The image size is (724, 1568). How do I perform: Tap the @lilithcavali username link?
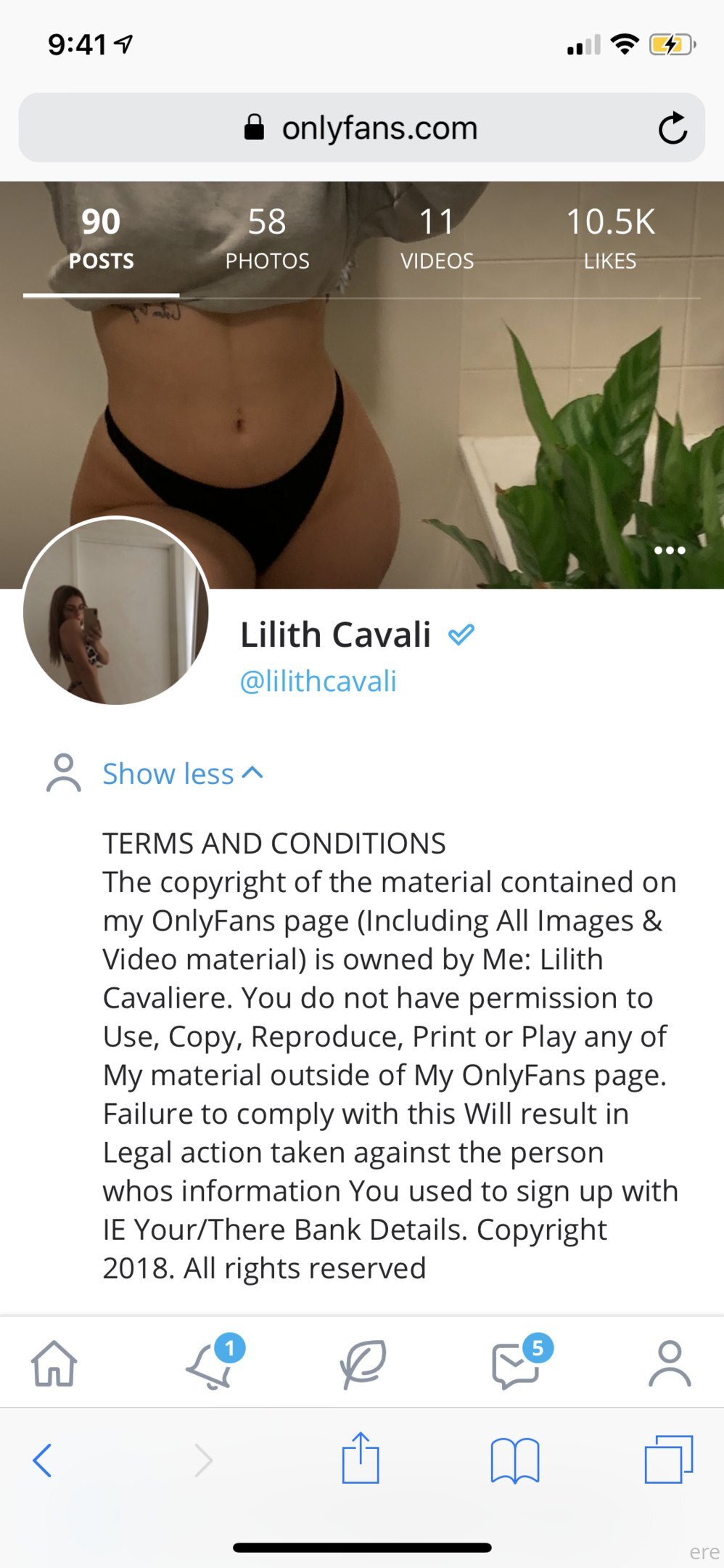click(x=318, y=681)
